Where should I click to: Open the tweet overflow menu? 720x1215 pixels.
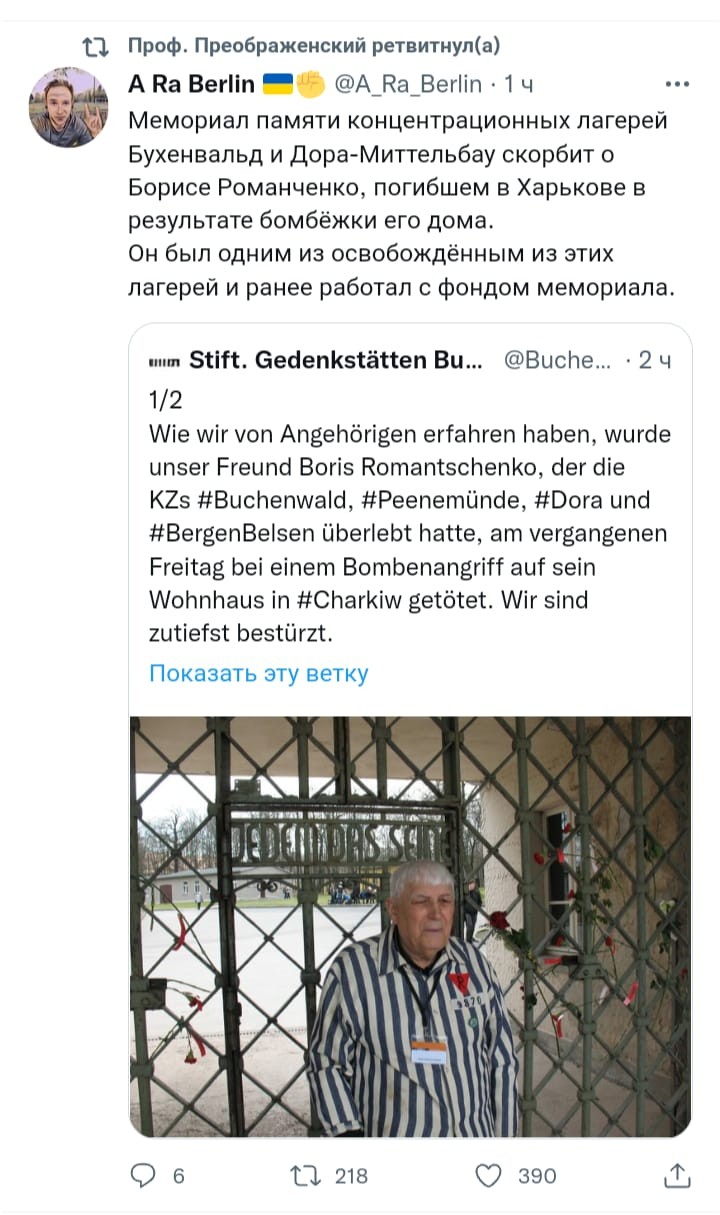[677, 85]
